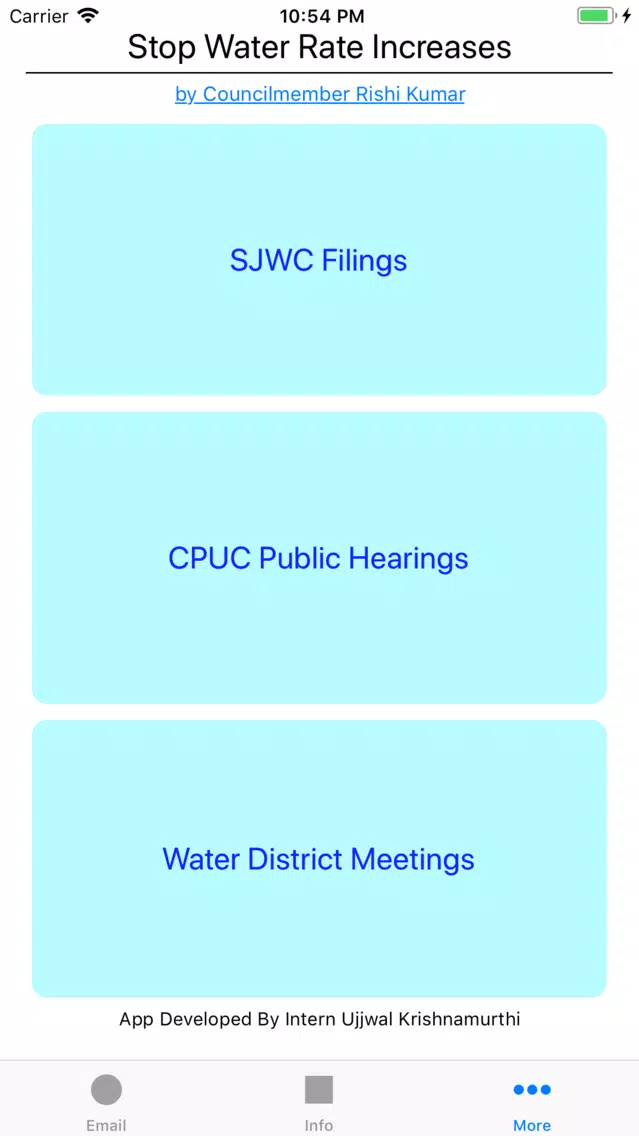
Task: View Water District Meetings
Action: pyautogui.click(x=319, y=859)
